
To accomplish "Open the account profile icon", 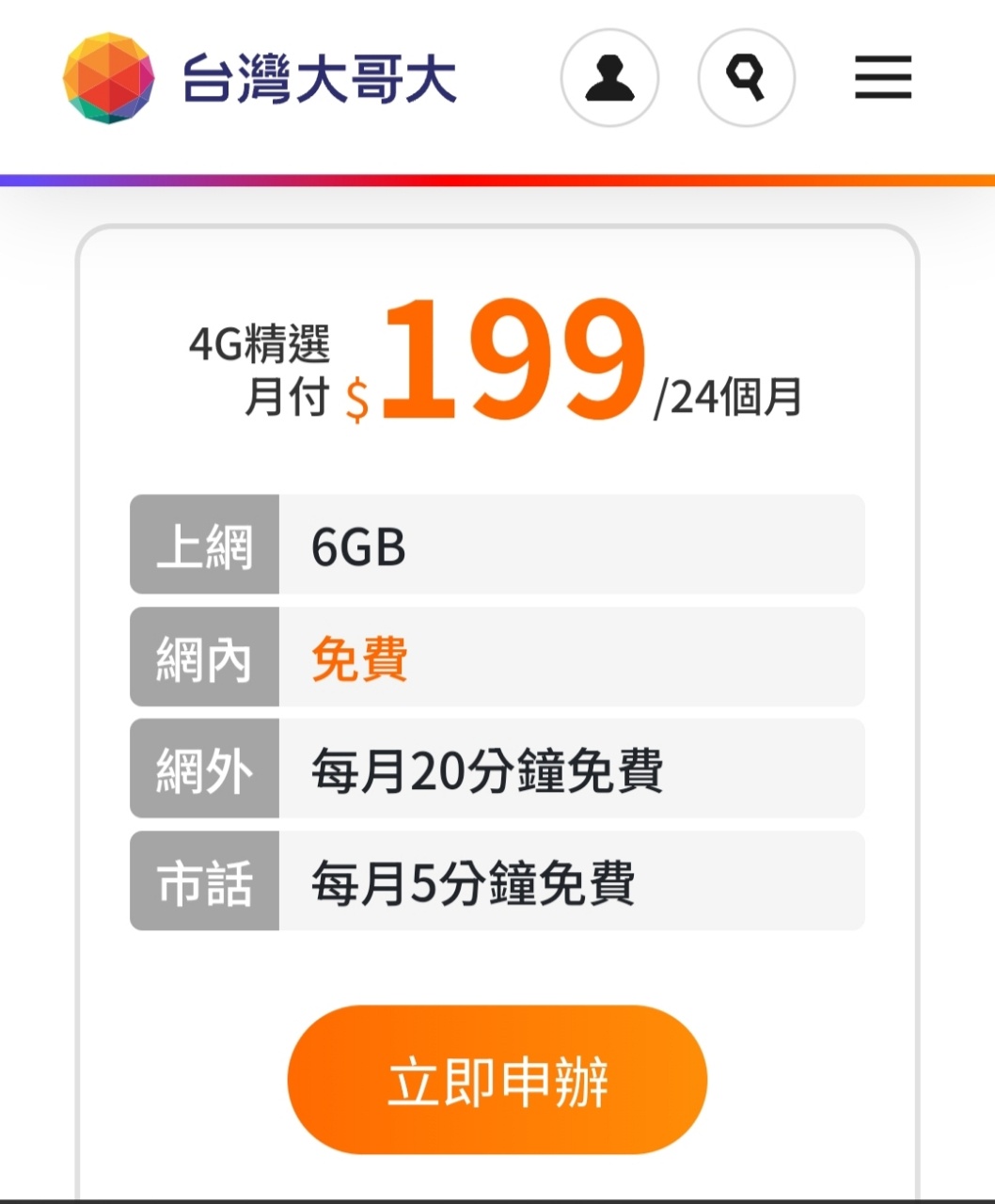I will [609, 78].
